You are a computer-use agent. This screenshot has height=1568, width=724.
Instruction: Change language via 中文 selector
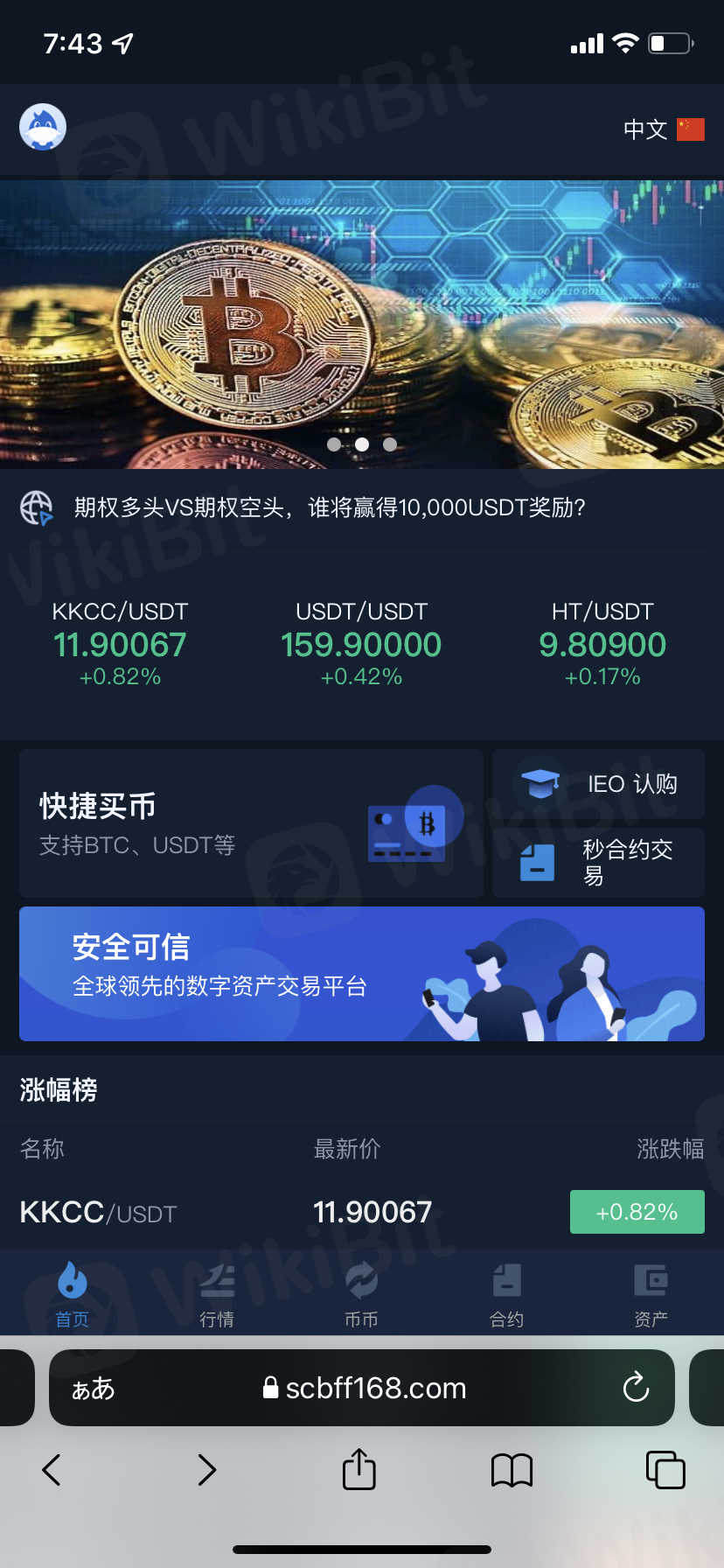pos(663,129)
